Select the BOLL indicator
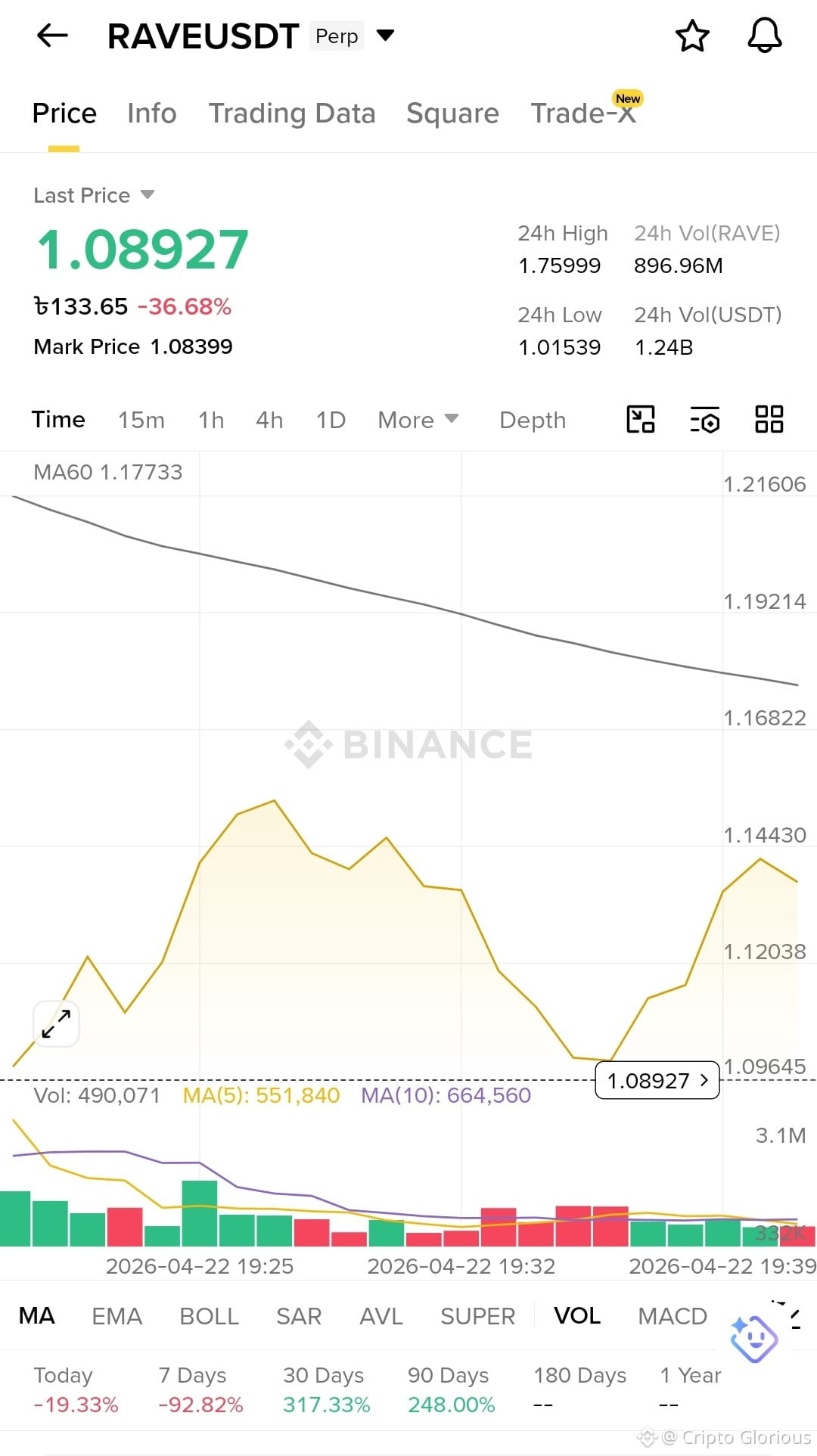Image resolution: width=817 pixels, height=1456 pixels. tap(209, 1316)
